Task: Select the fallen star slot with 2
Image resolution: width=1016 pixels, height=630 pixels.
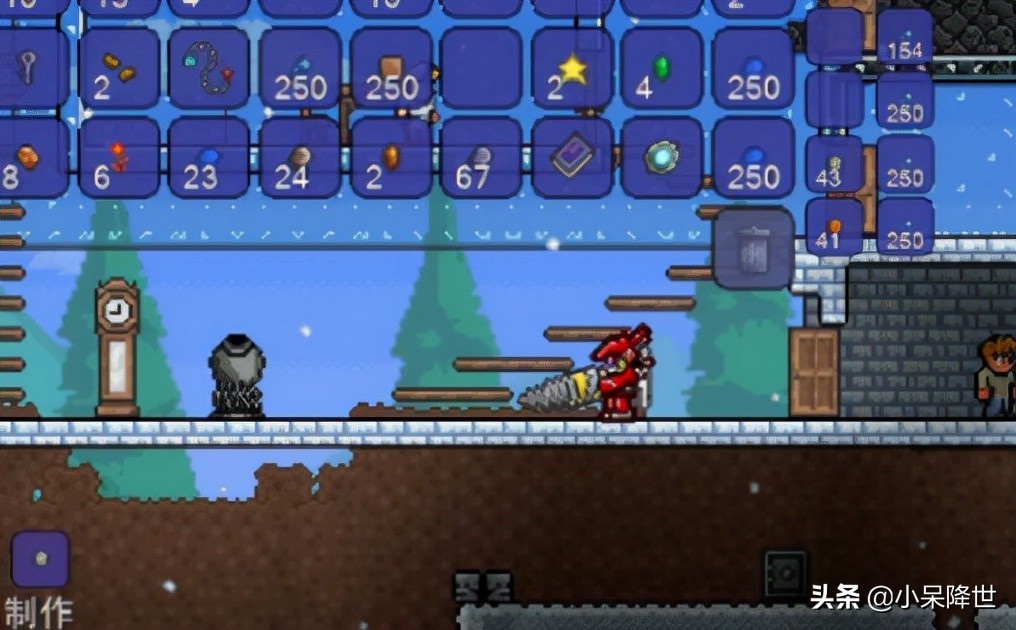Action: tap(572, 68)
